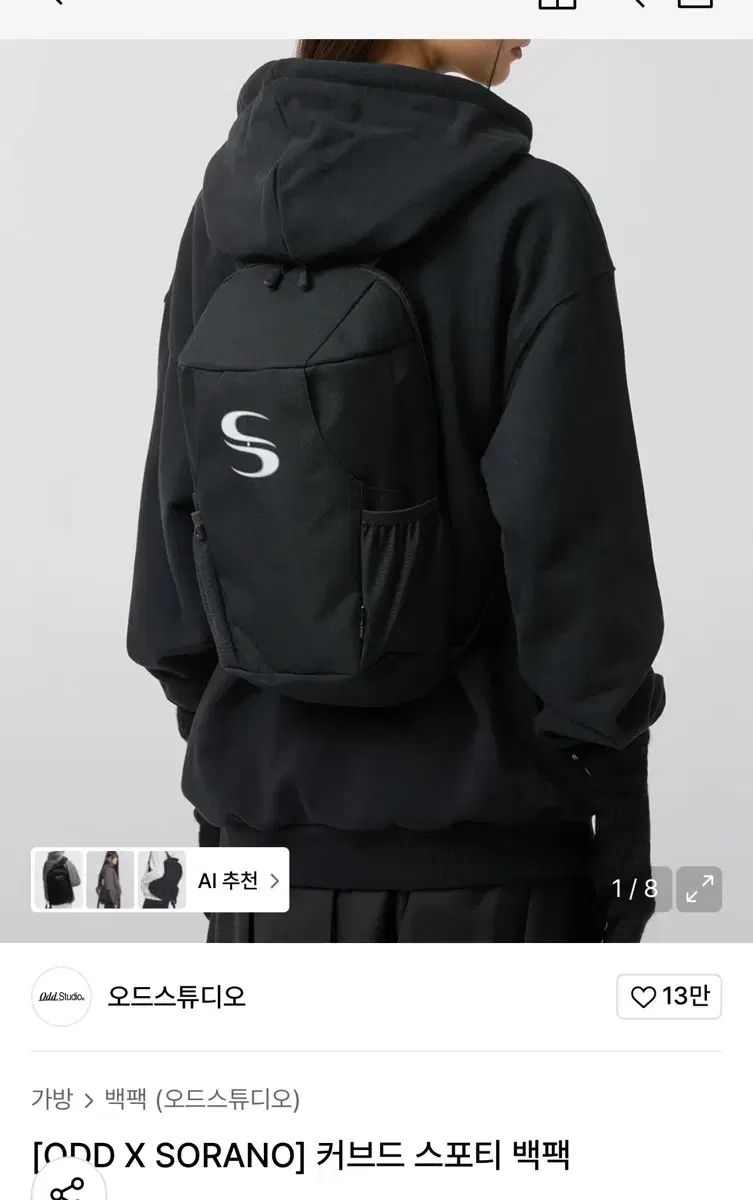Open the 백팩 (오드스튜디오) category link
753x1200 pixels.
click(x=202, y=1100)
